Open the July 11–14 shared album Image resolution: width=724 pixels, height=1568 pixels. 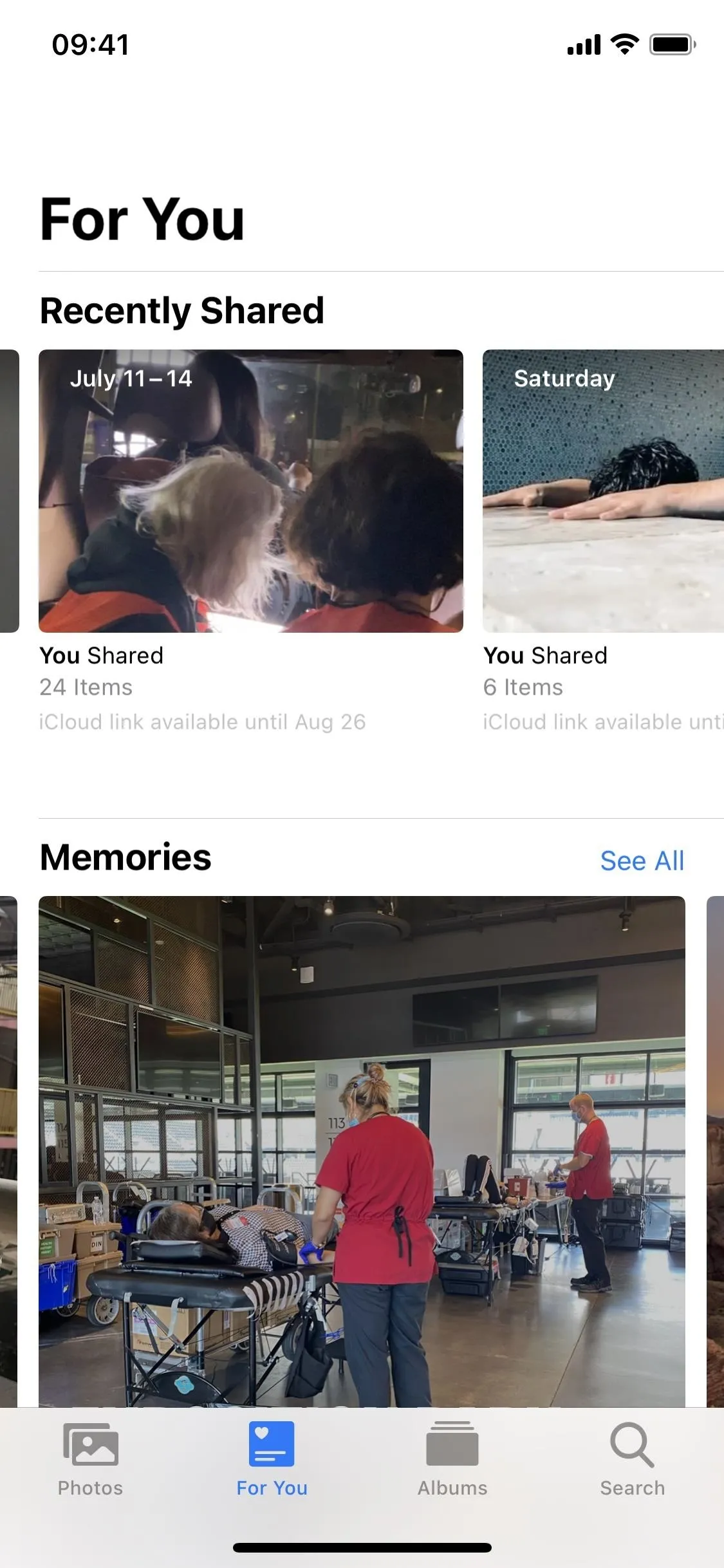tap(251, 490)
